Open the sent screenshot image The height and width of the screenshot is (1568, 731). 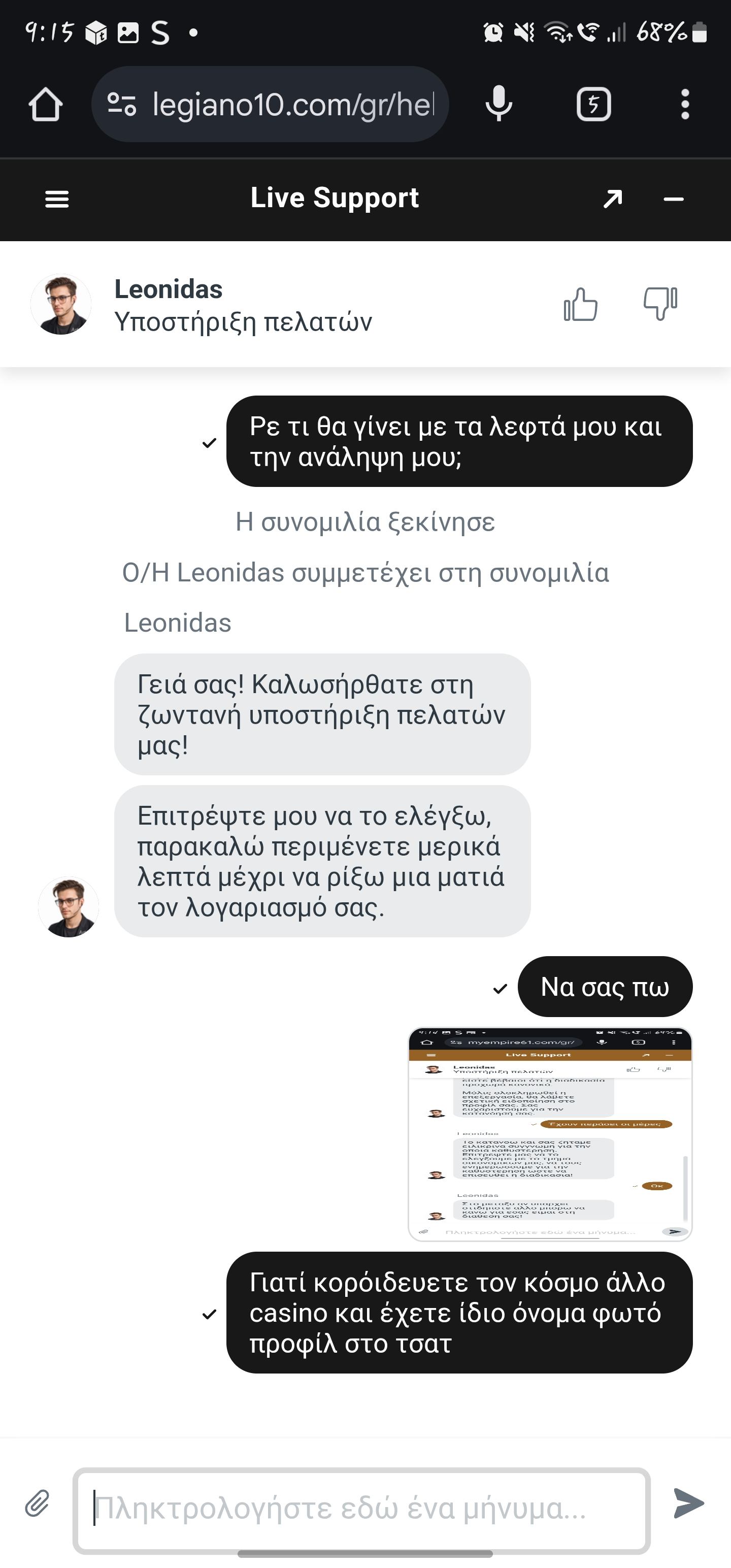550,1133
